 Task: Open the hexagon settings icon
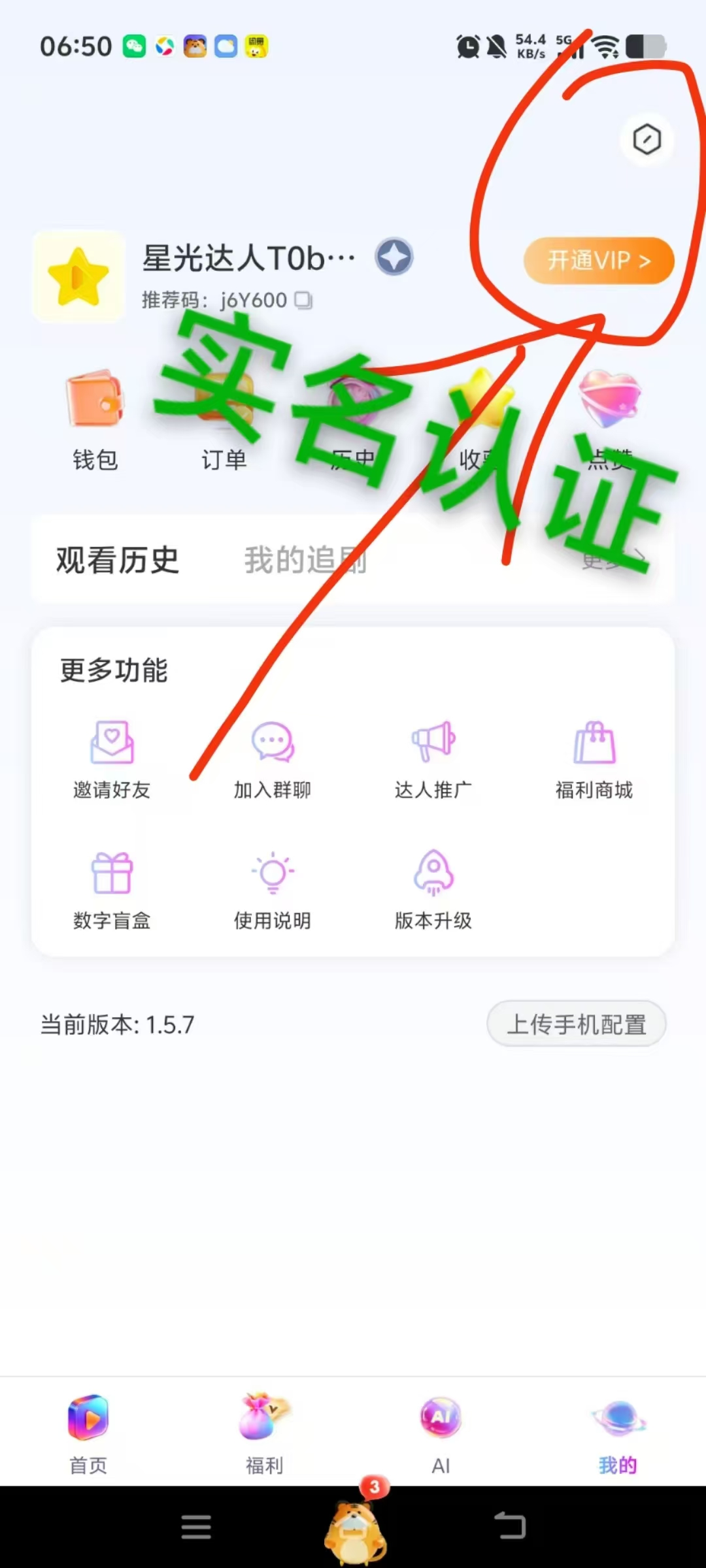click(647, 139)
